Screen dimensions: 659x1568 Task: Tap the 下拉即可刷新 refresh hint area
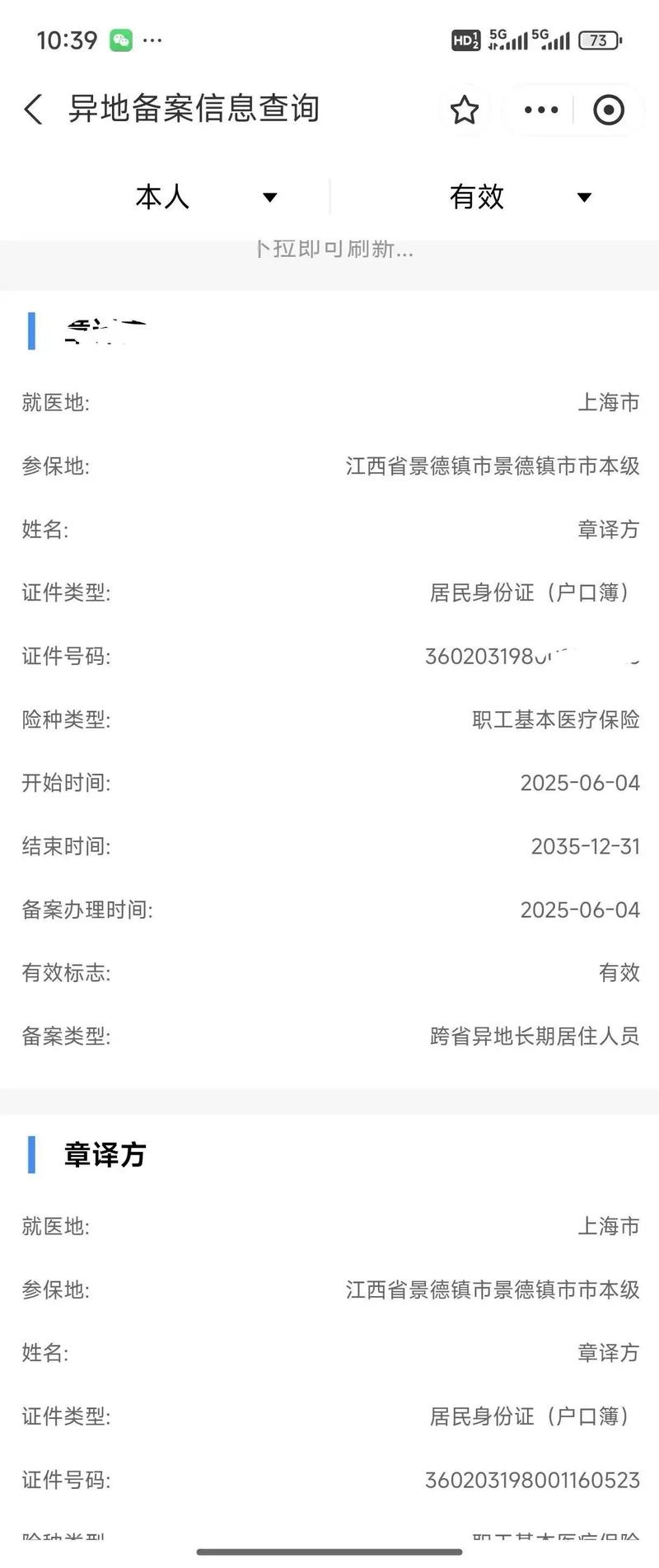click(x=333, y=250)
